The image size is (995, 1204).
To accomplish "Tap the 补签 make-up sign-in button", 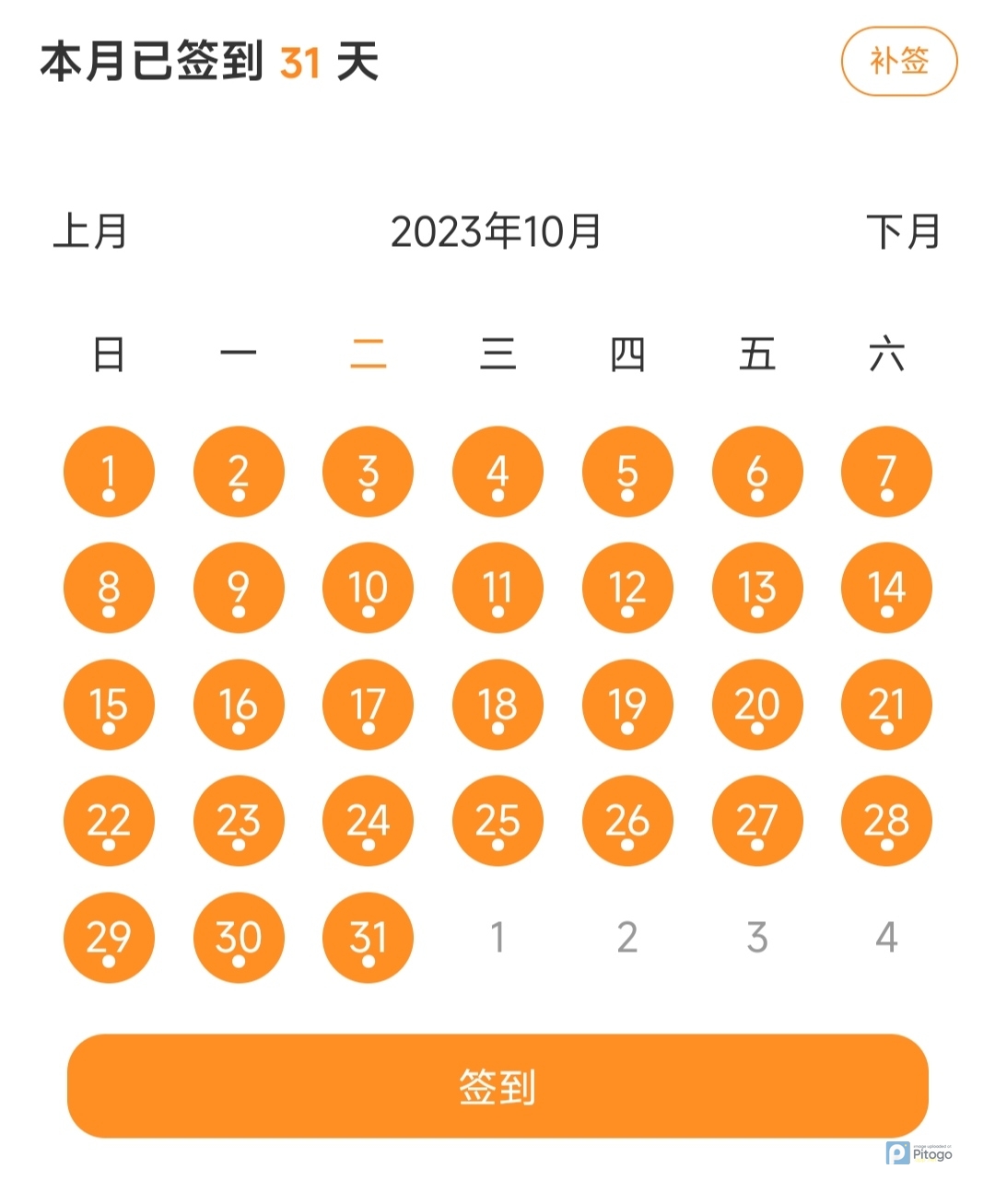I will (x=899, y=62).
